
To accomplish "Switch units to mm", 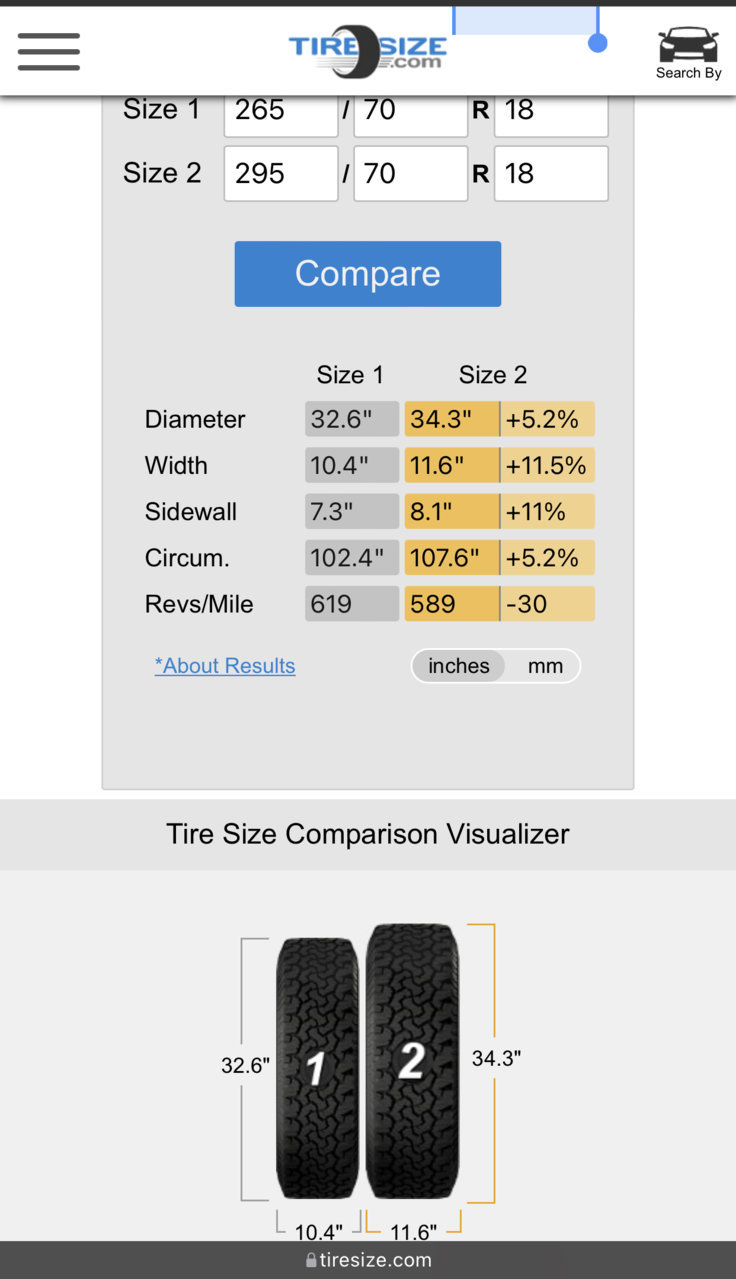I will 545,666.
